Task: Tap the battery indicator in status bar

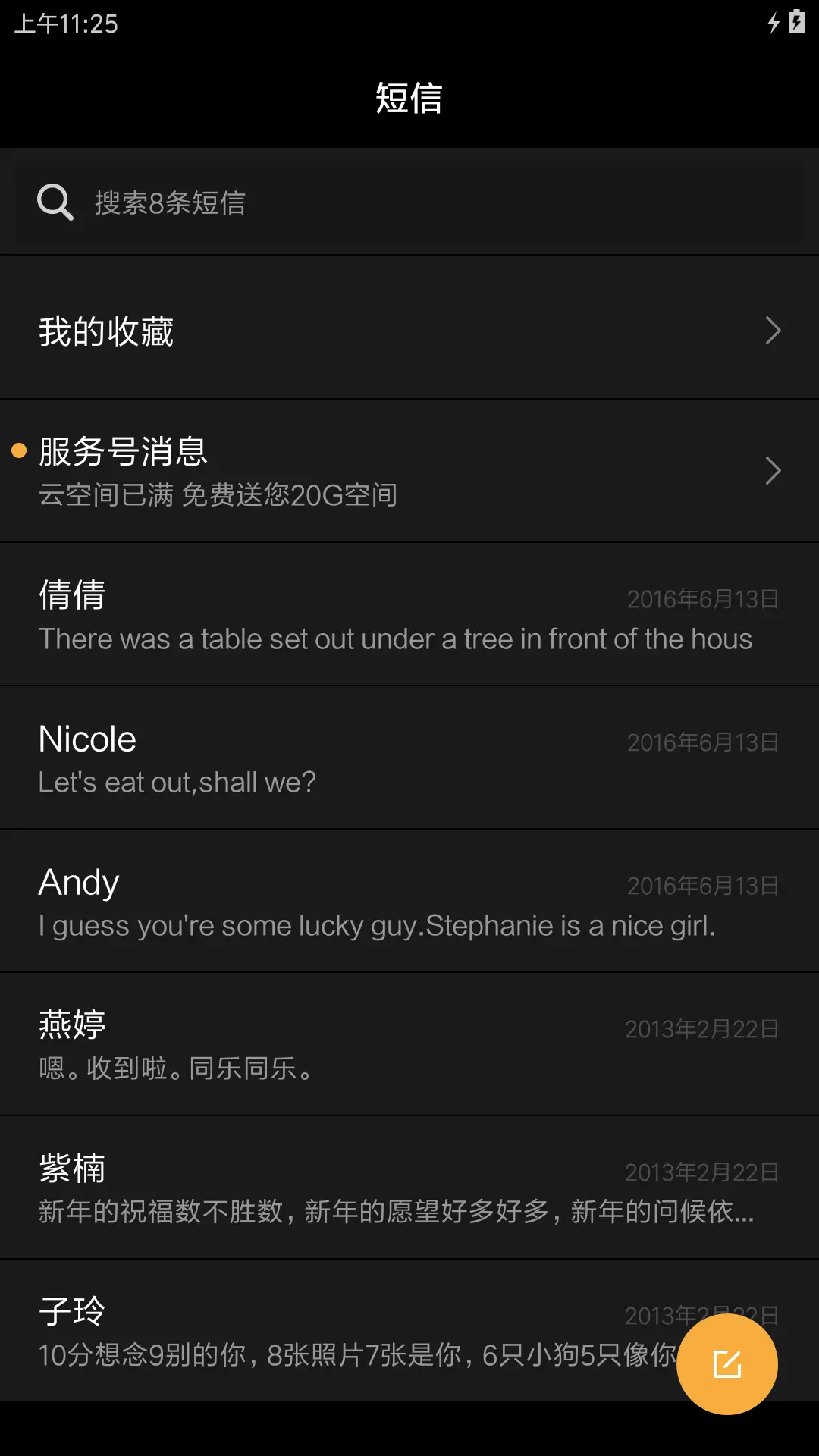Action: click(797, 24)
